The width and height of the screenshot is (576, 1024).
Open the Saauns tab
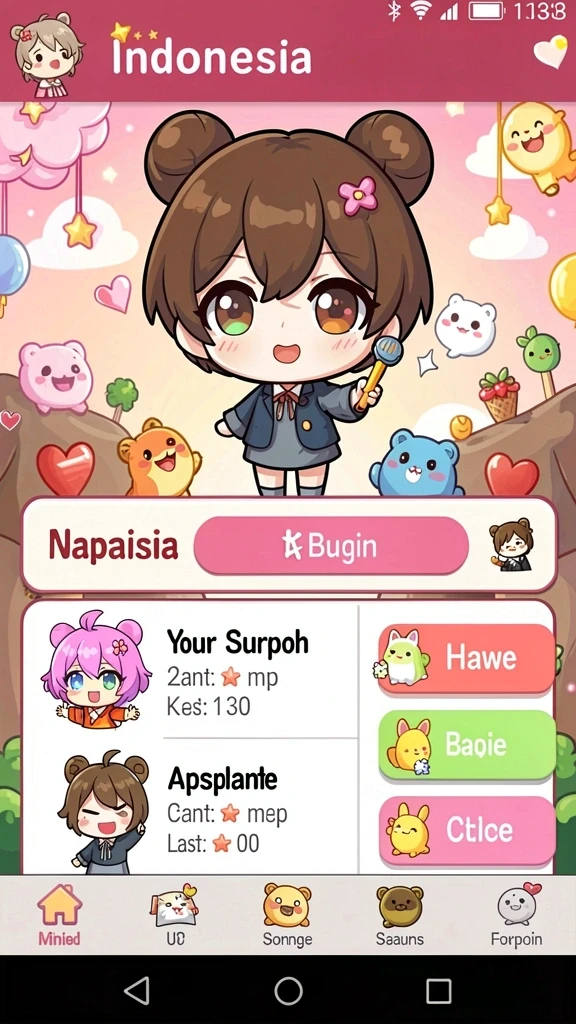coord(400,915)
